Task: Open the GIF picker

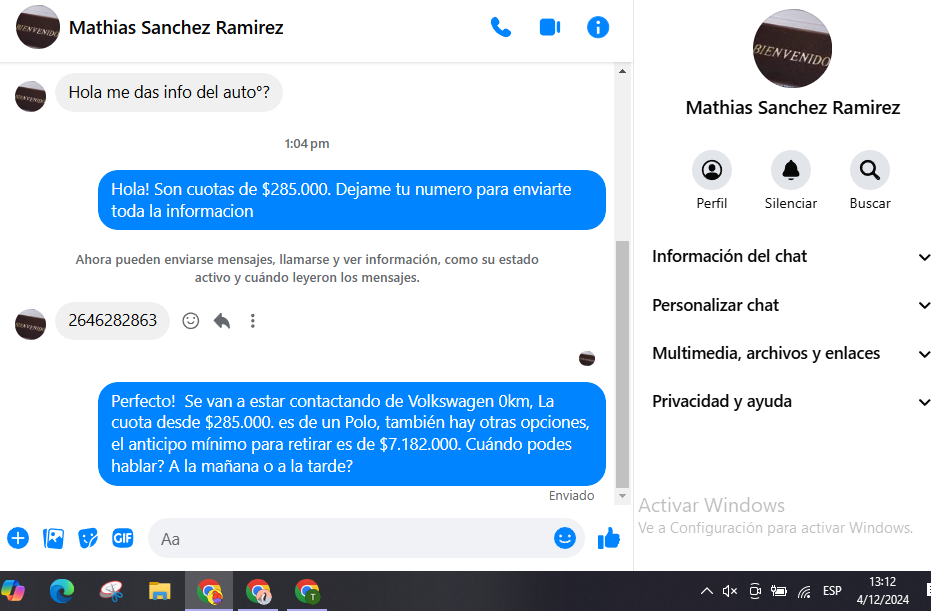Action: pyautogui.click(x=123, y=538)
